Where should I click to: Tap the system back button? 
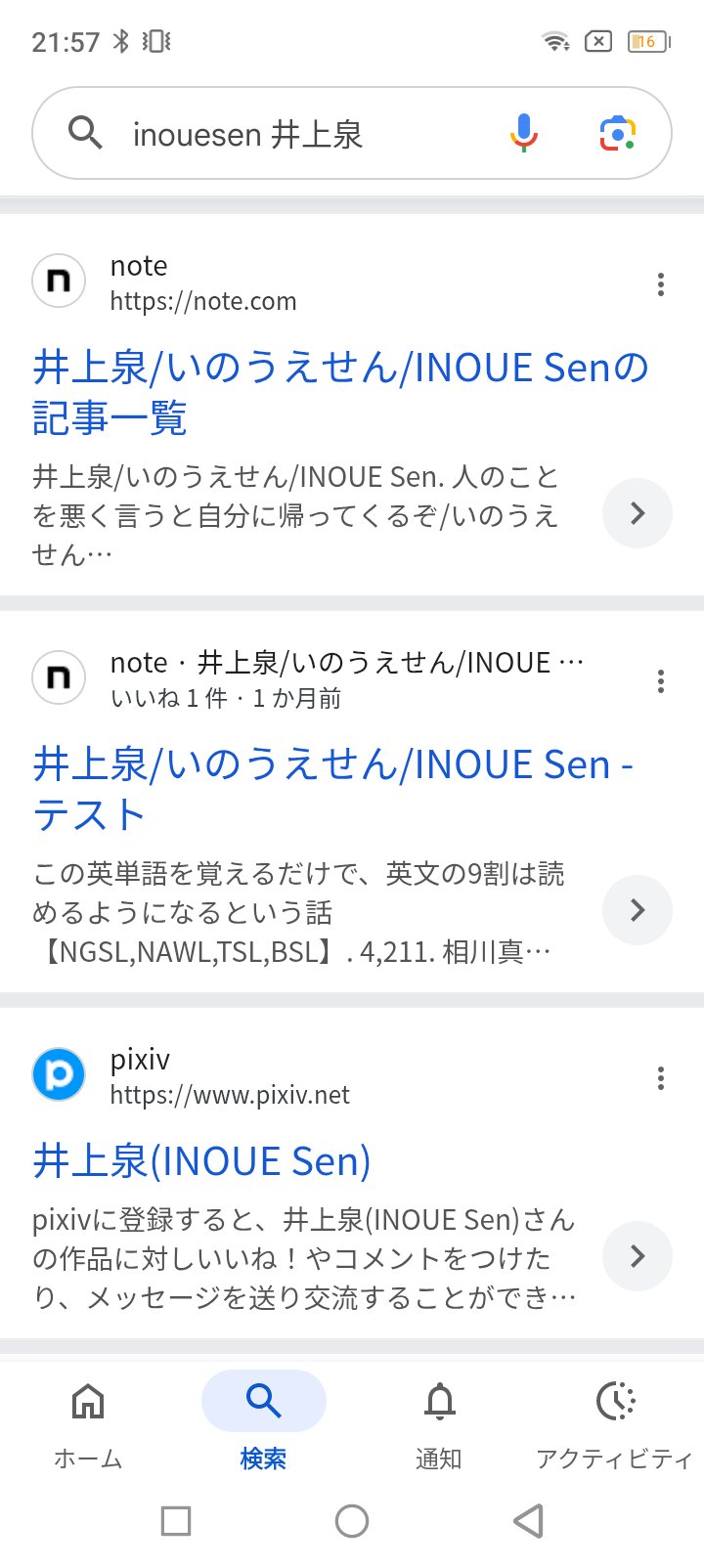pyautogui.click(x=528, y=1521)
